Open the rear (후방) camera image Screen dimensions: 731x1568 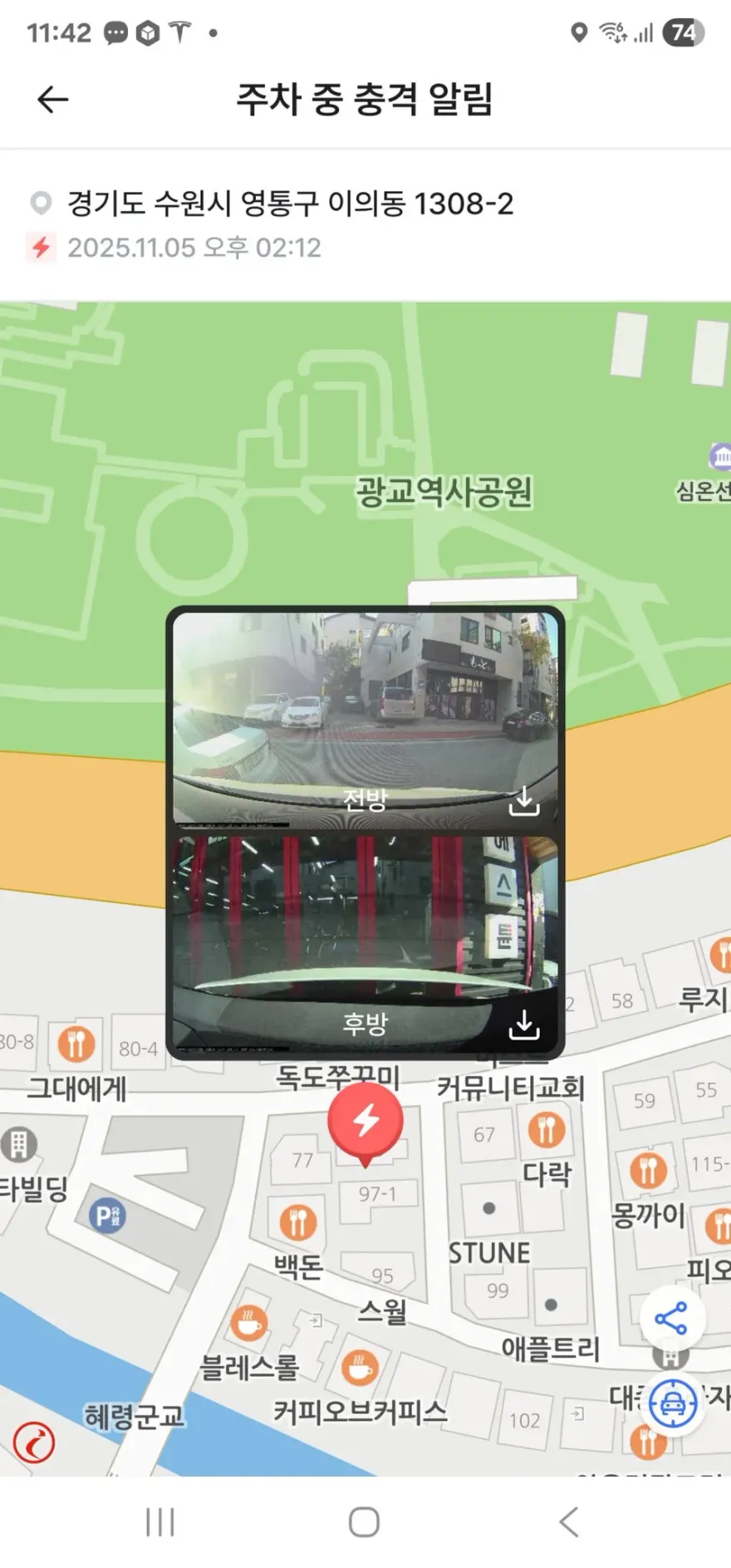pos(365,944)
